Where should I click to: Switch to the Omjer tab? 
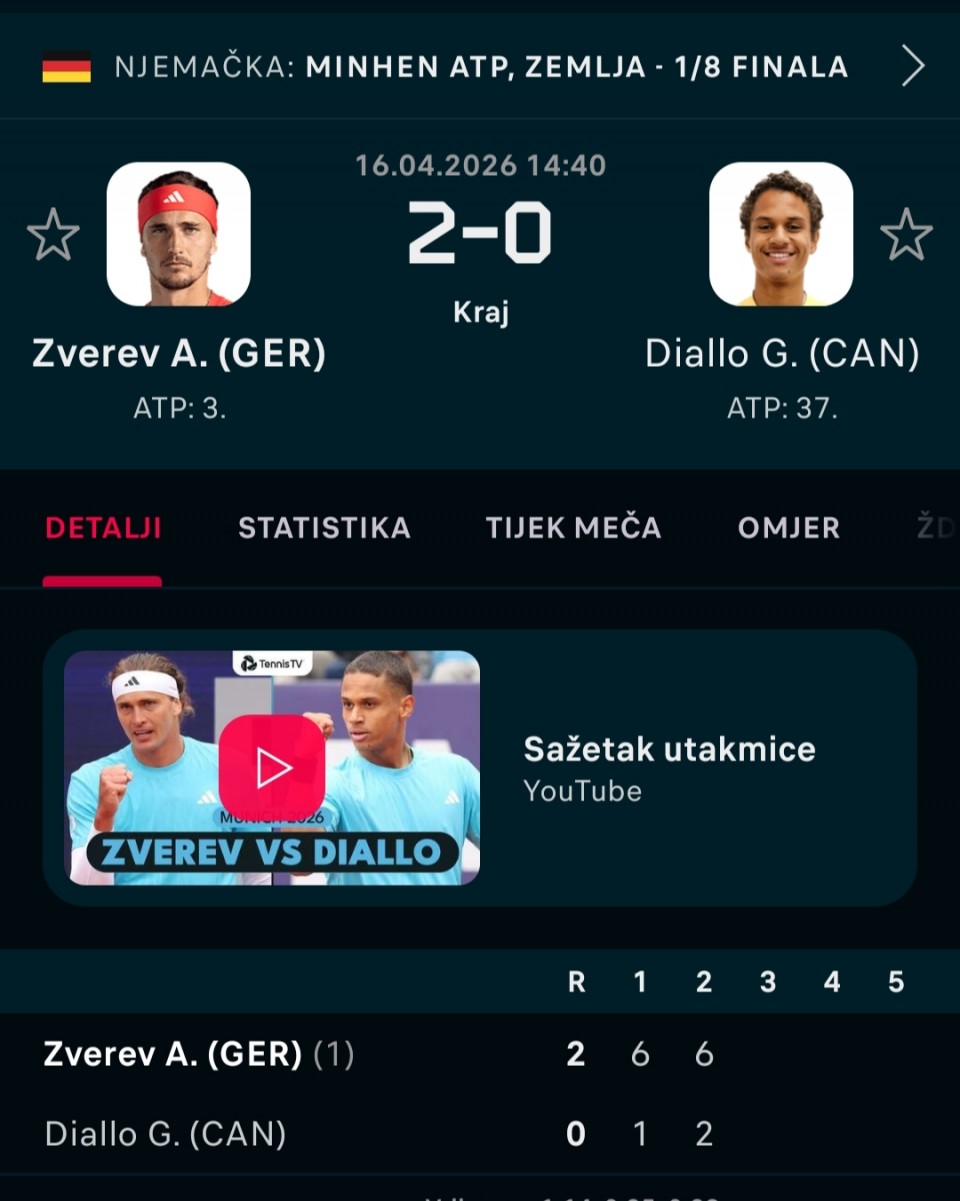pos(788,528)
